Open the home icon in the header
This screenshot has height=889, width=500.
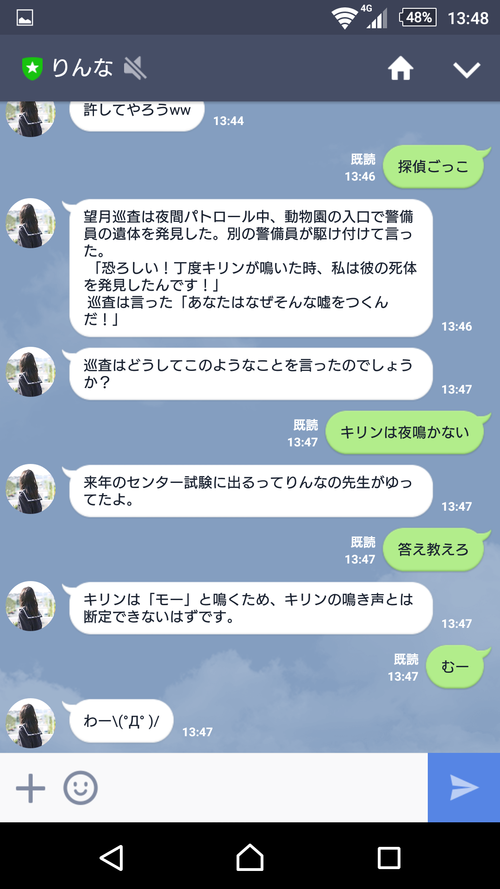click(400, 69)
